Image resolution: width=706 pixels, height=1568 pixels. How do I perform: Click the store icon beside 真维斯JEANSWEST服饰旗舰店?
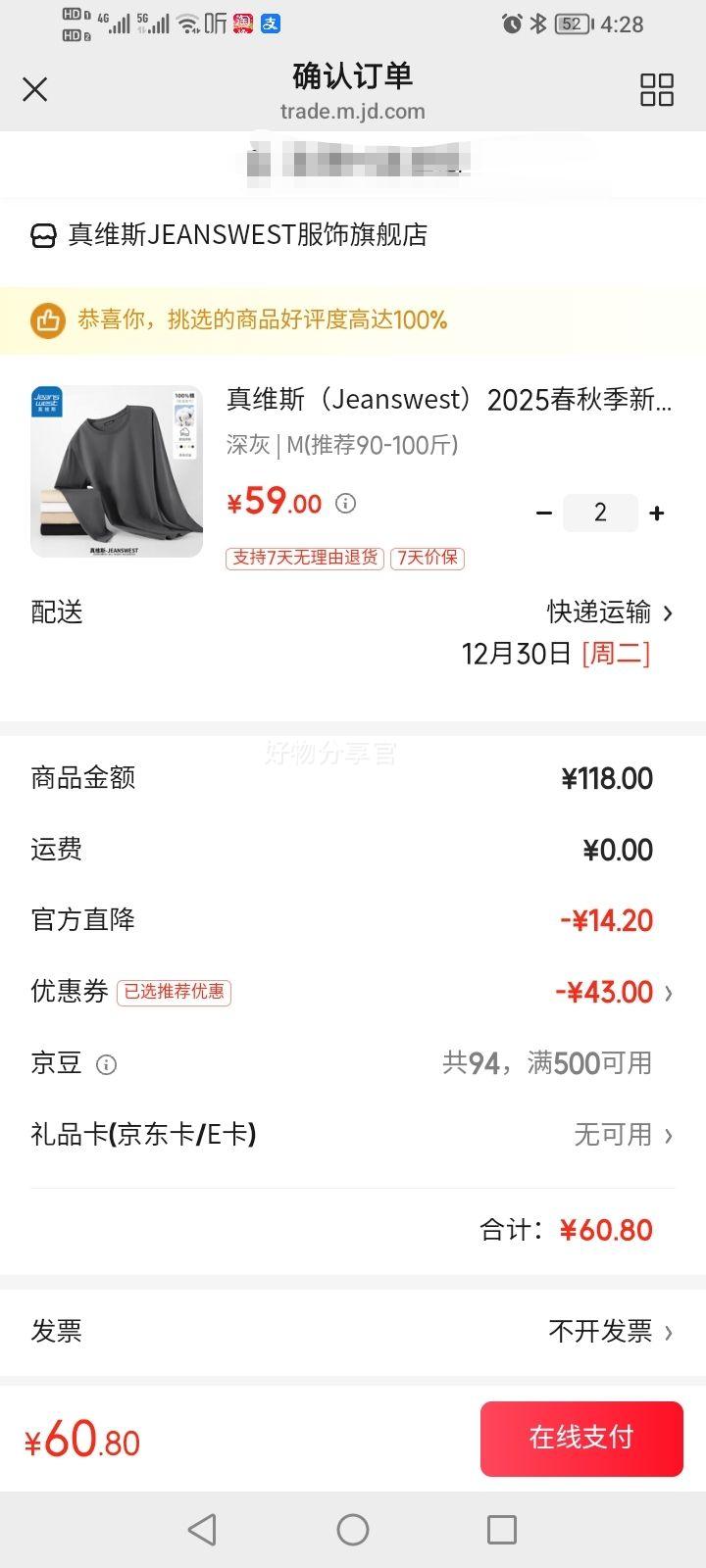tap(42, 234)
